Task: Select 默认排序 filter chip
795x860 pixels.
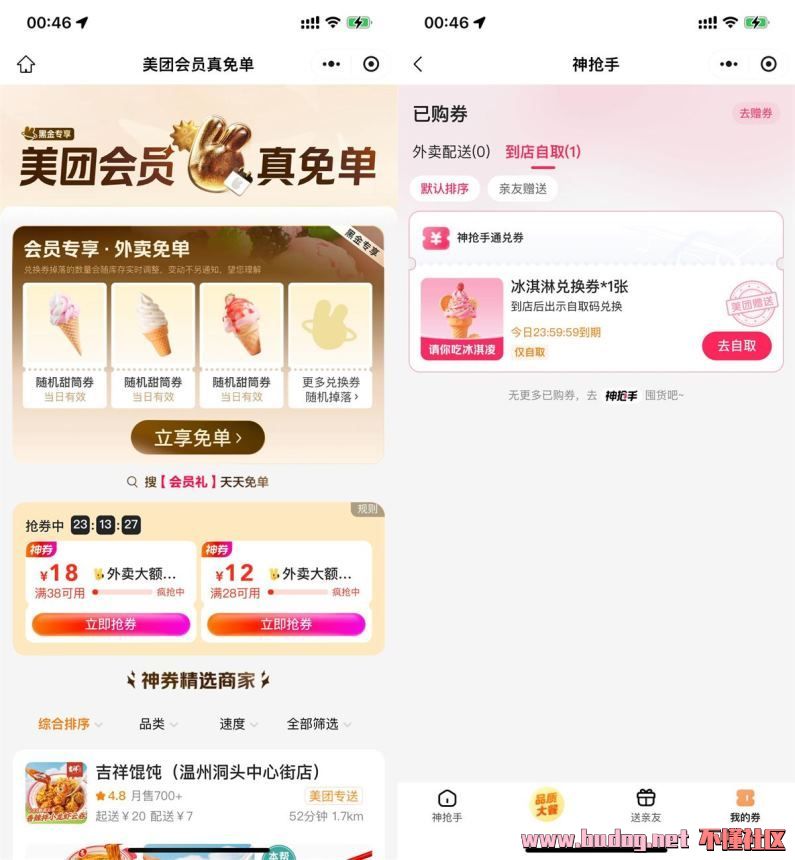Action: pos(444,188)
